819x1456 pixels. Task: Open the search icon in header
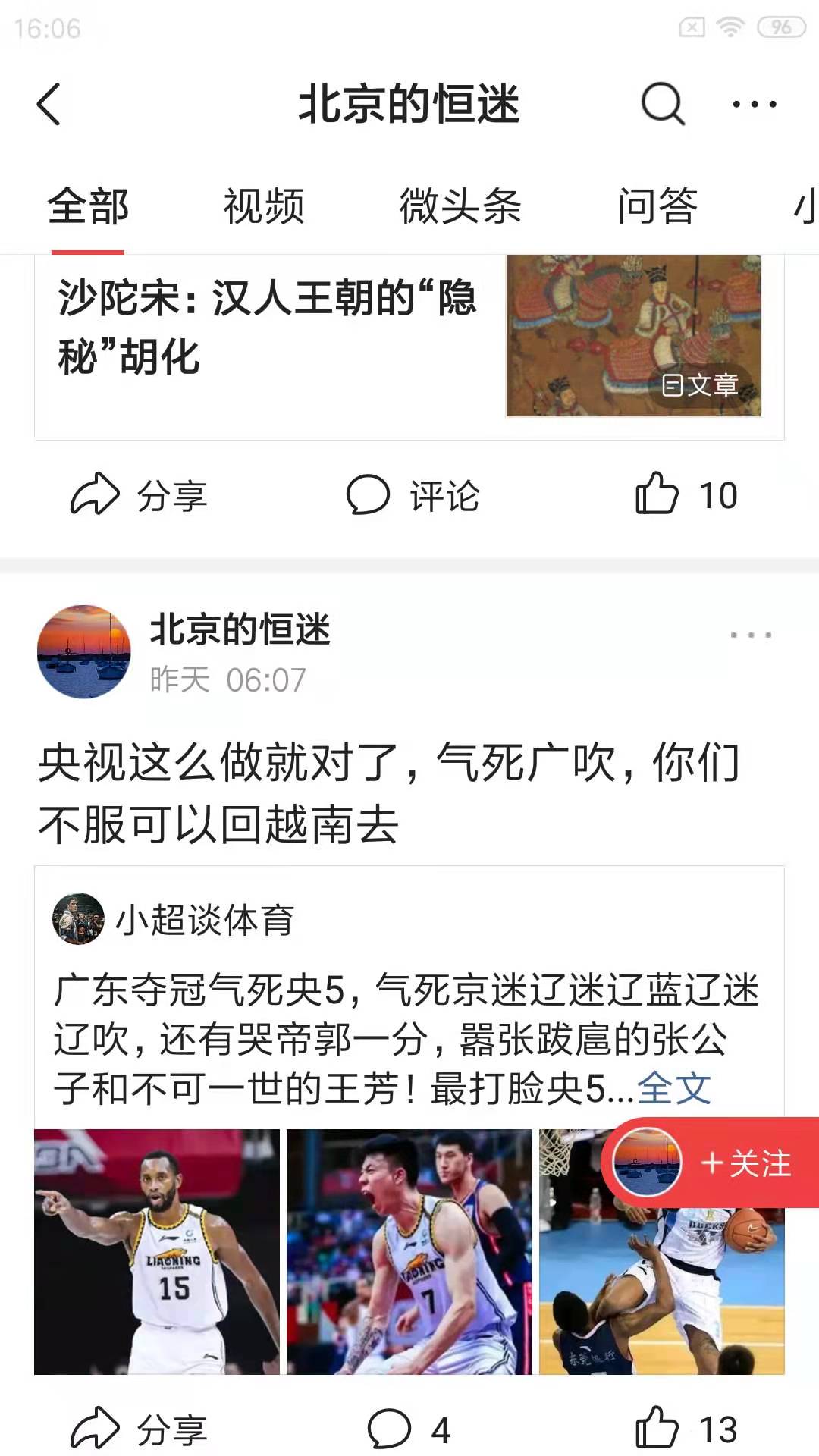[x=663, y=104]
